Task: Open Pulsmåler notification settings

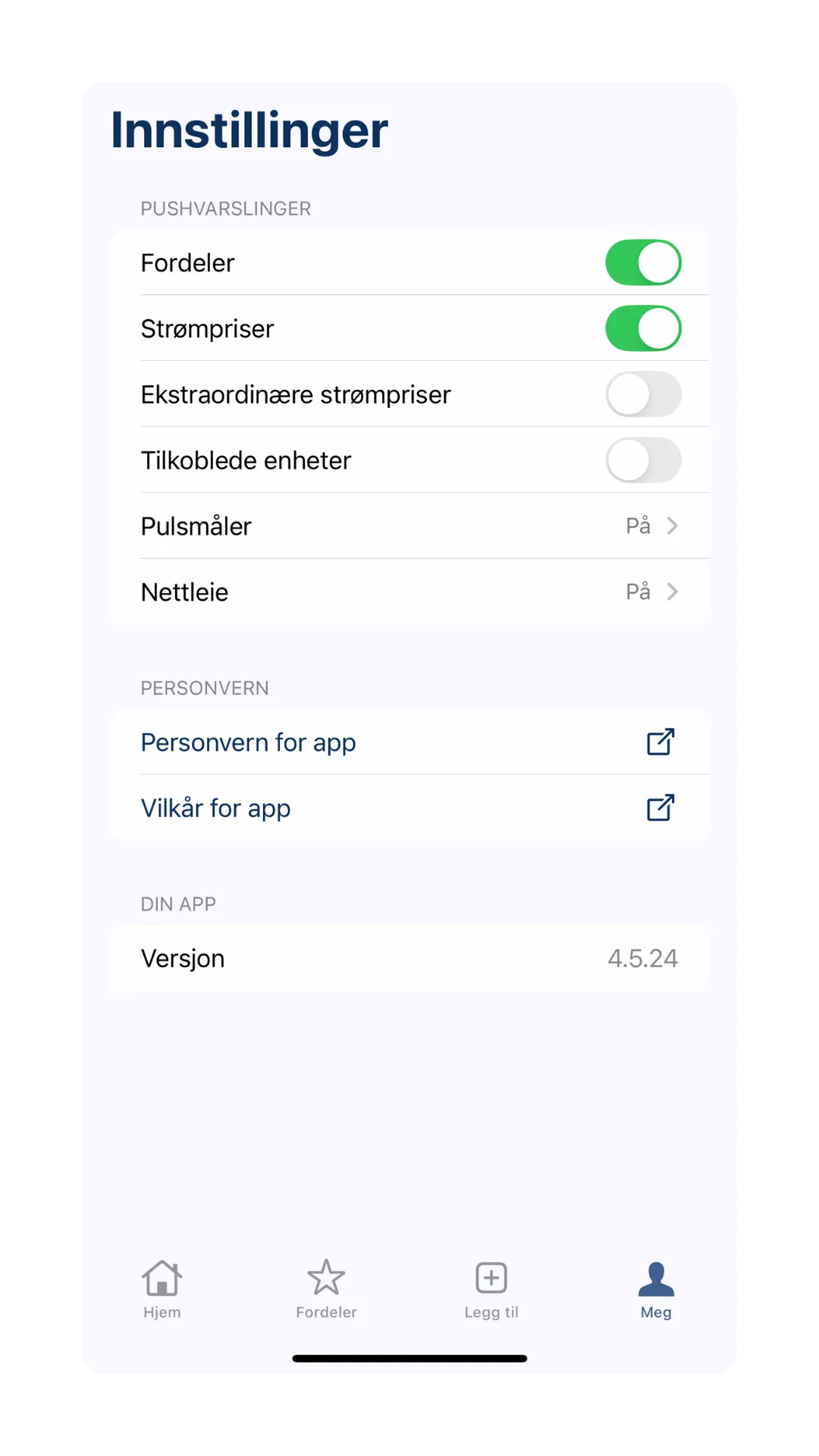Action: (x=409, y=526)
